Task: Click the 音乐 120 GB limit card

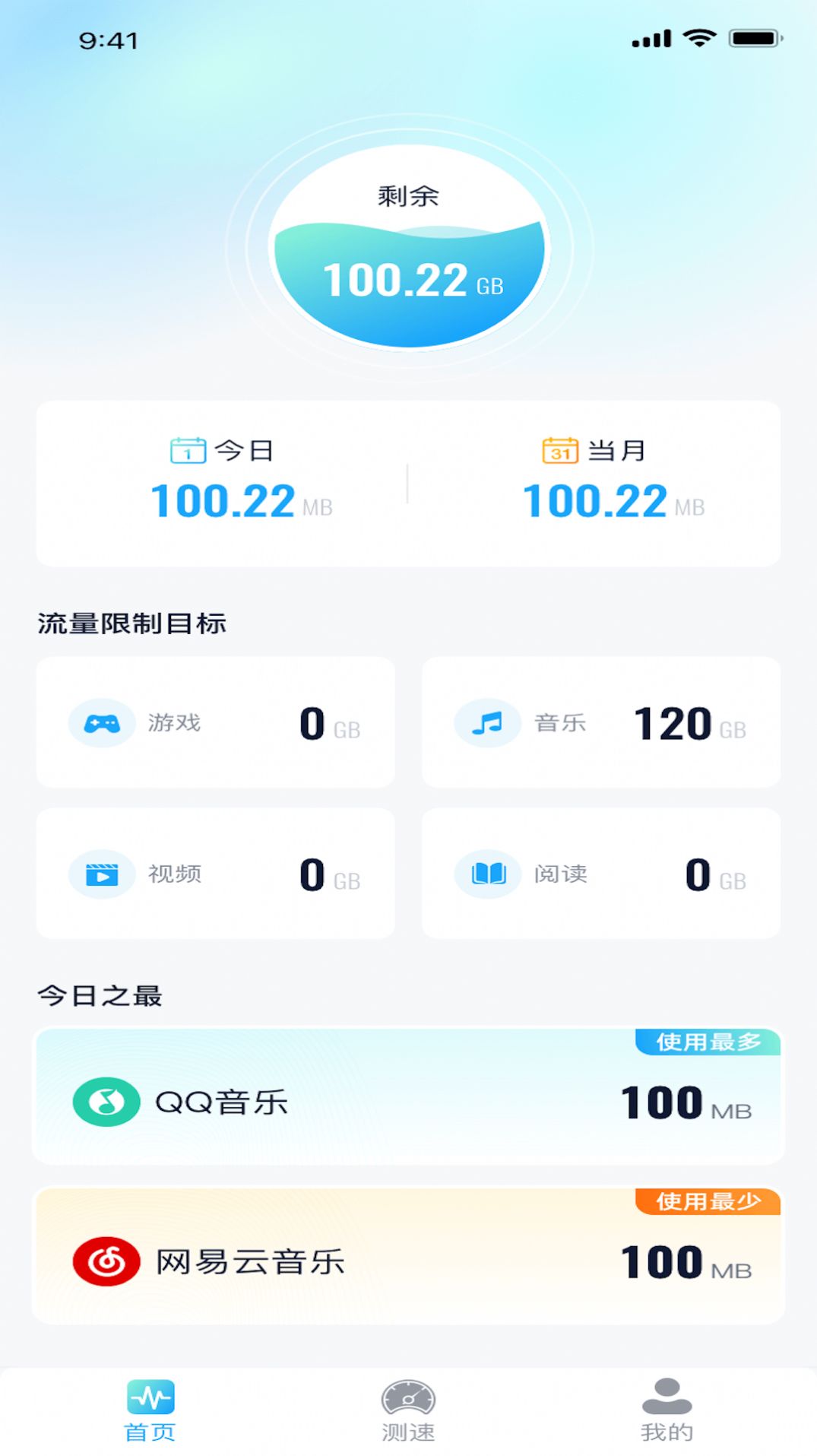Action: 601,723
